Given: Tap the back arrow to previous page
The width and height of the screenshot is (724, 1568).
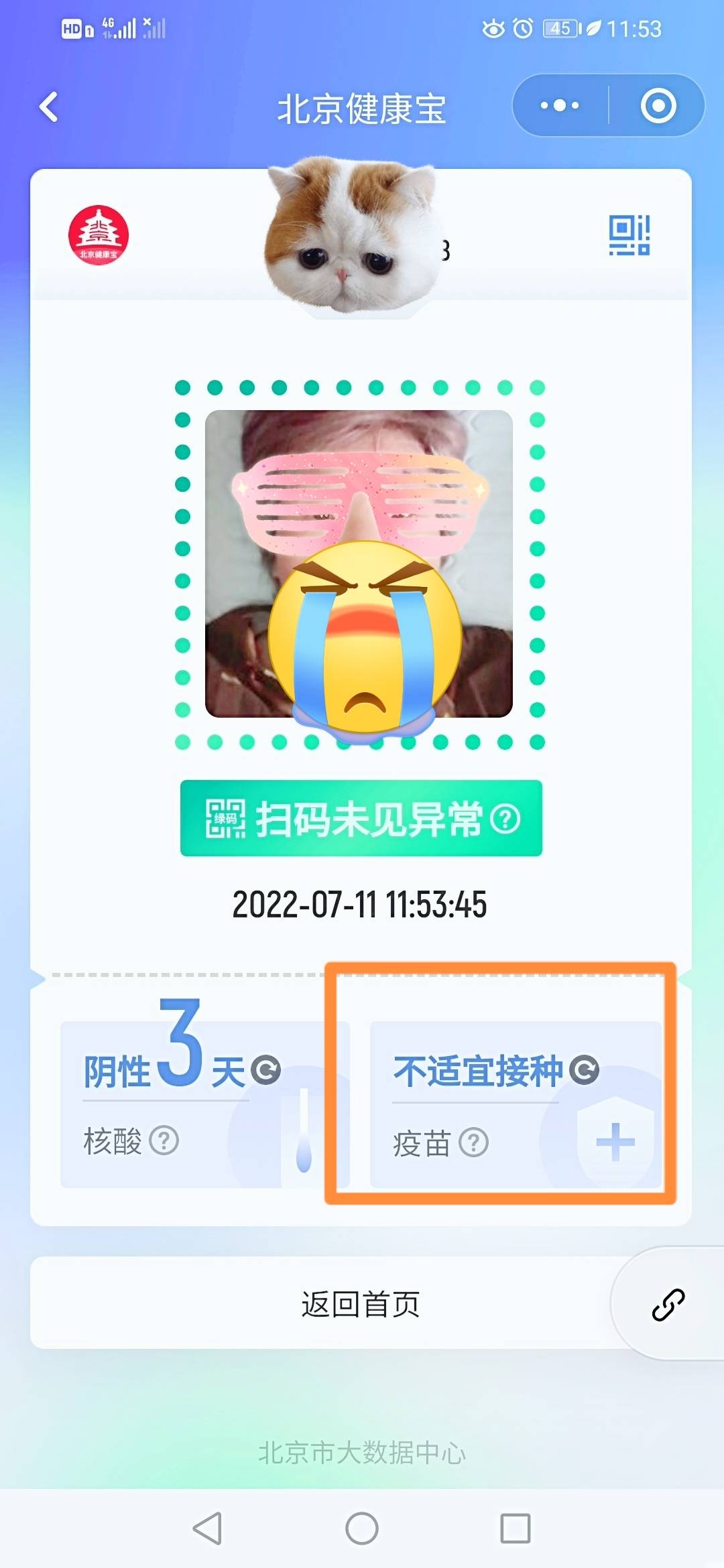Looking at the screenshot, I should tap(47, 107).
